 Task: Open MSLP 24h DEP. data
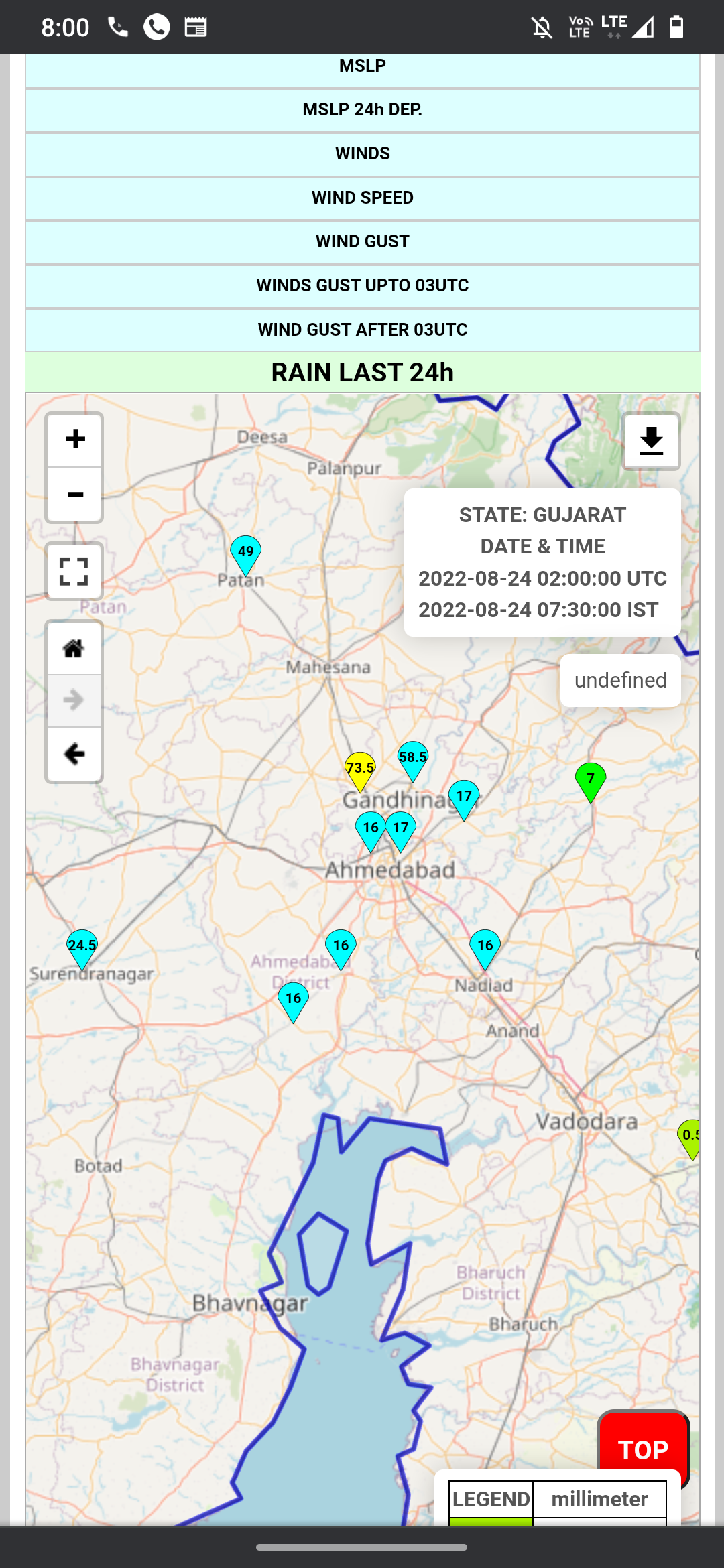click(362, 109)
